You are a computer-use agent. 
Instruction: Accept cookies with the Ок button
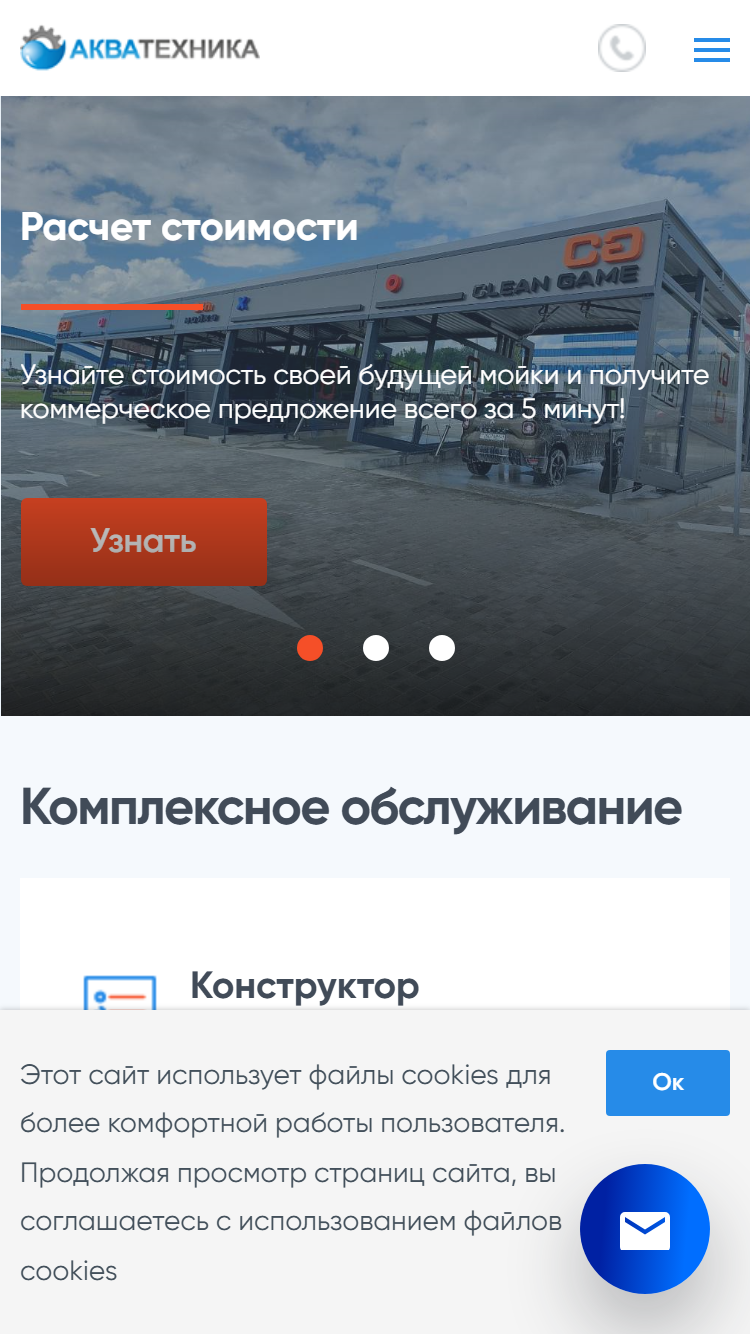click(668, 1083)
